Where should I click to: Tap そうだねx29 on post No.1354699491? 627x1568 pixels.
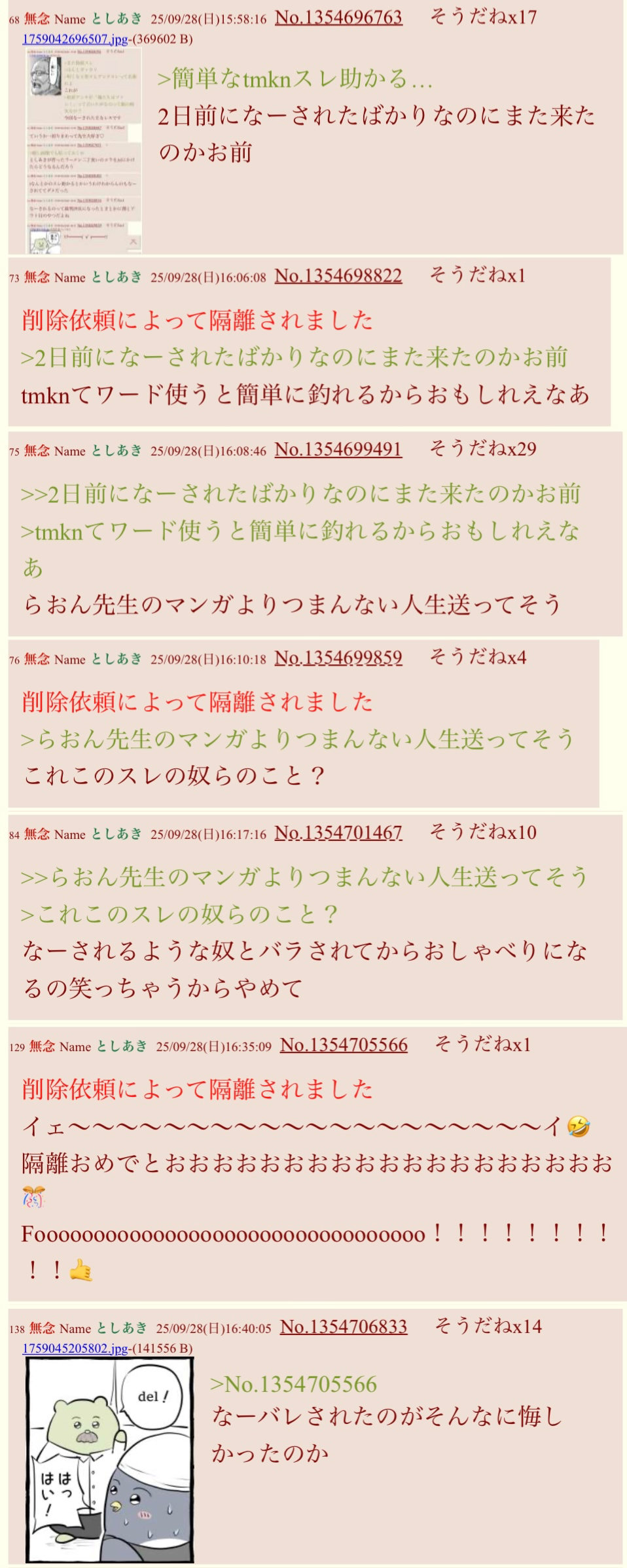tap(483, 449)
